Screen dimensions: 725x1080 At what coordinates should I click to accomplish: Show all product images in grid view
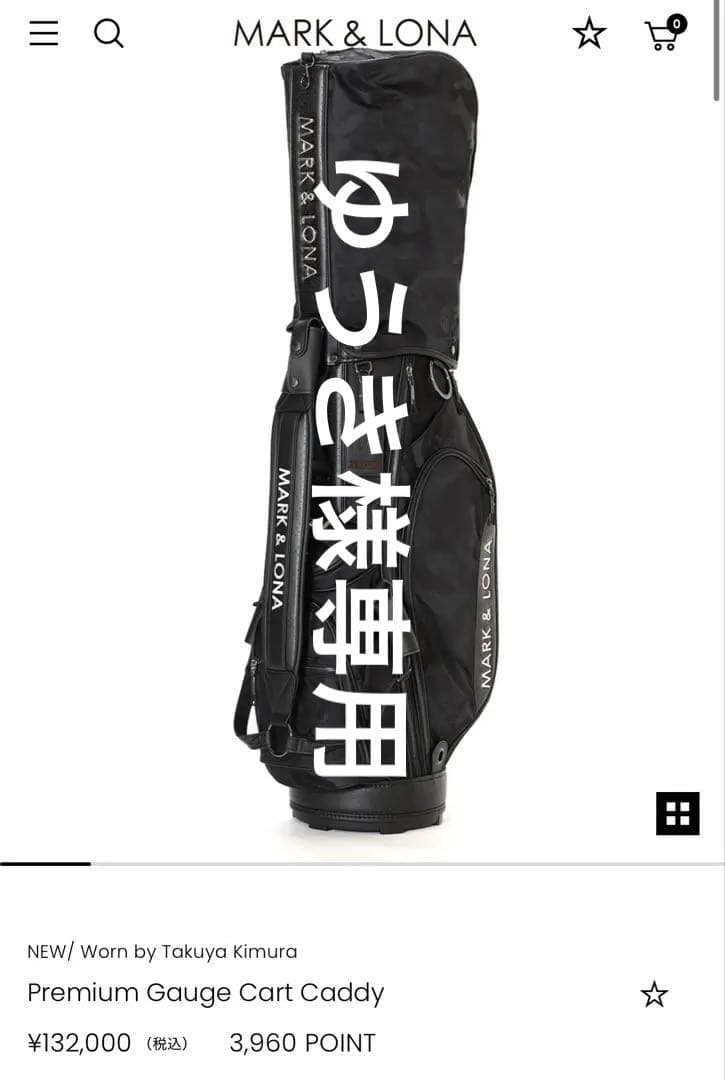pyautogui.click(x=677, y=813)
